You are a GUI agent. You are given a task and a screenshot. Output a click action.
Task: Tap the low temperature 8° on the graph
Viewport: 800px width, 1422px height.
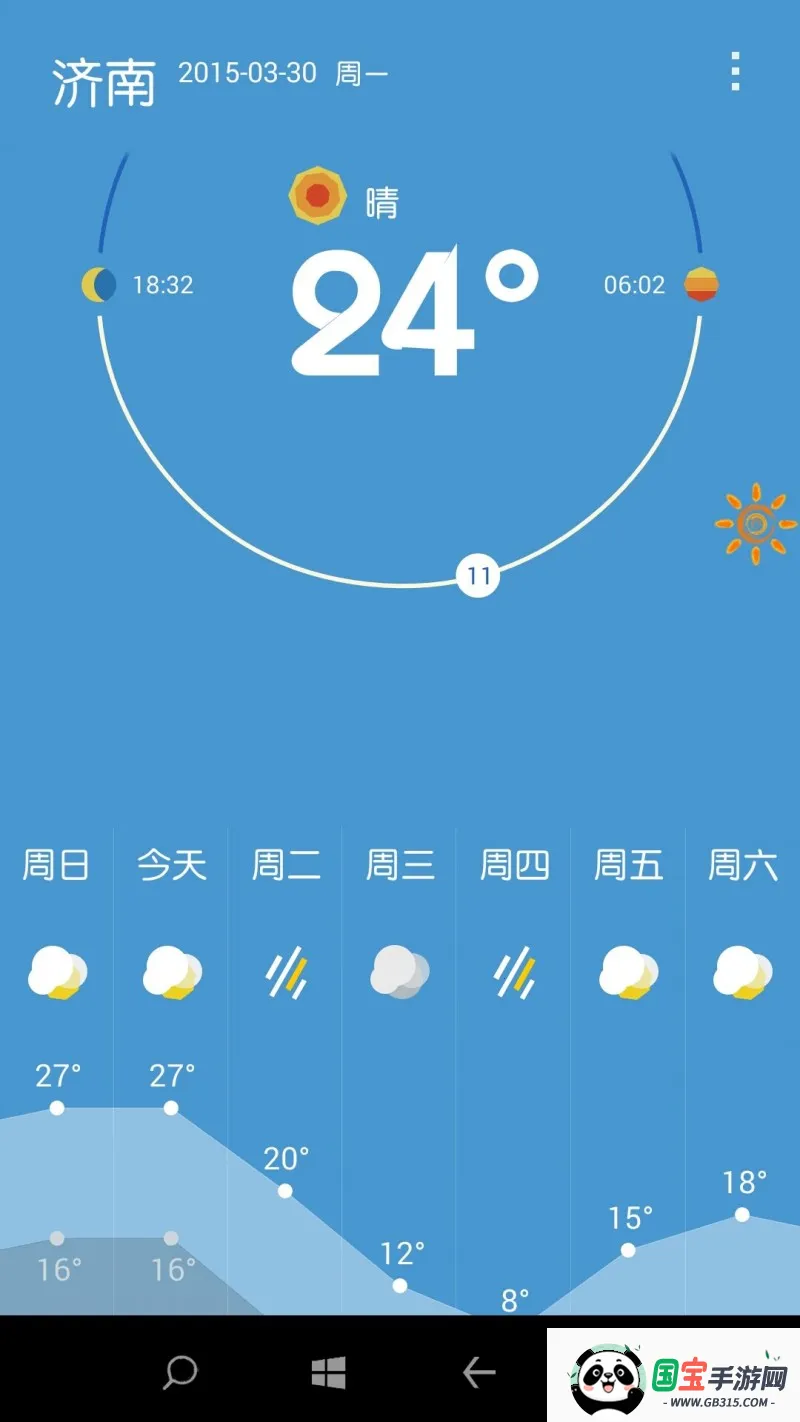pos(516,1301)
